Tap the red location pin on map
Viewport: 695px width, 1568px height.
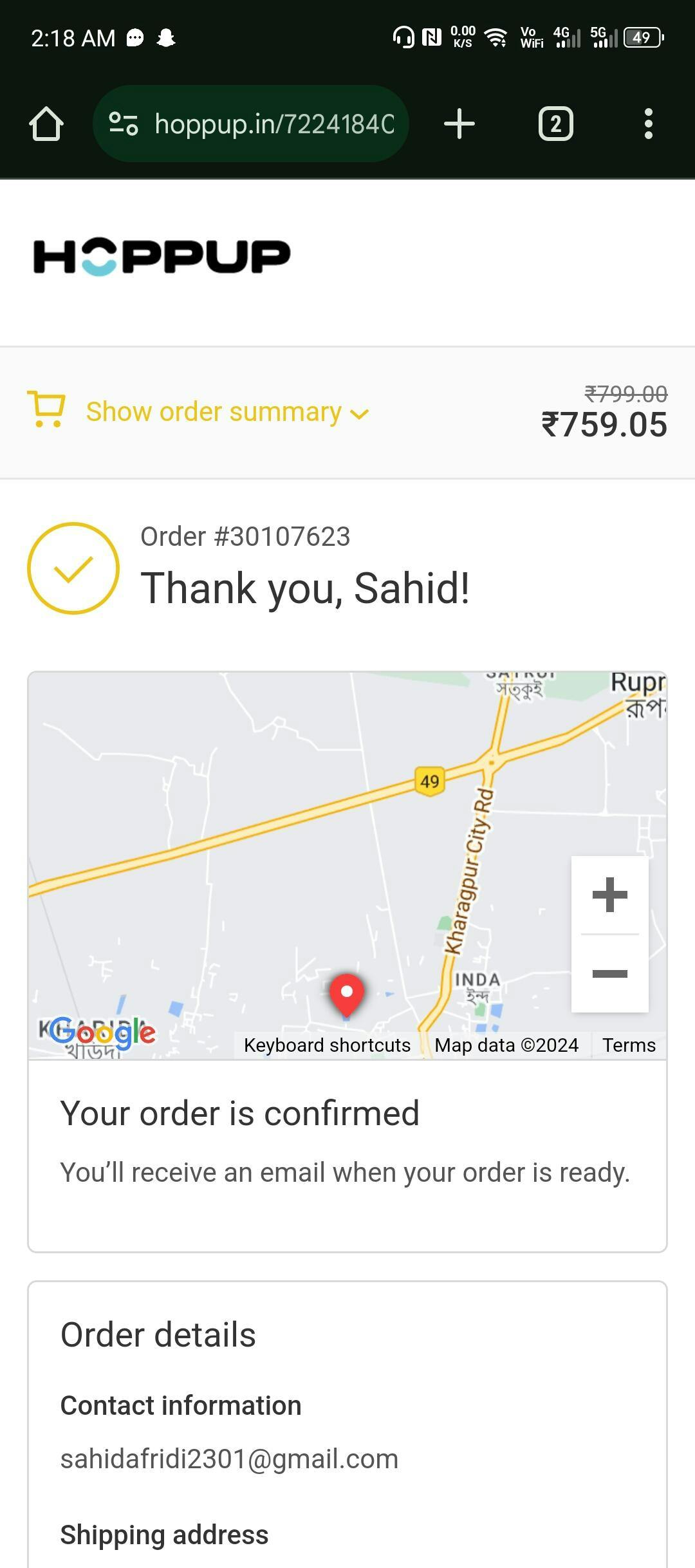click(x=347, y=994)
